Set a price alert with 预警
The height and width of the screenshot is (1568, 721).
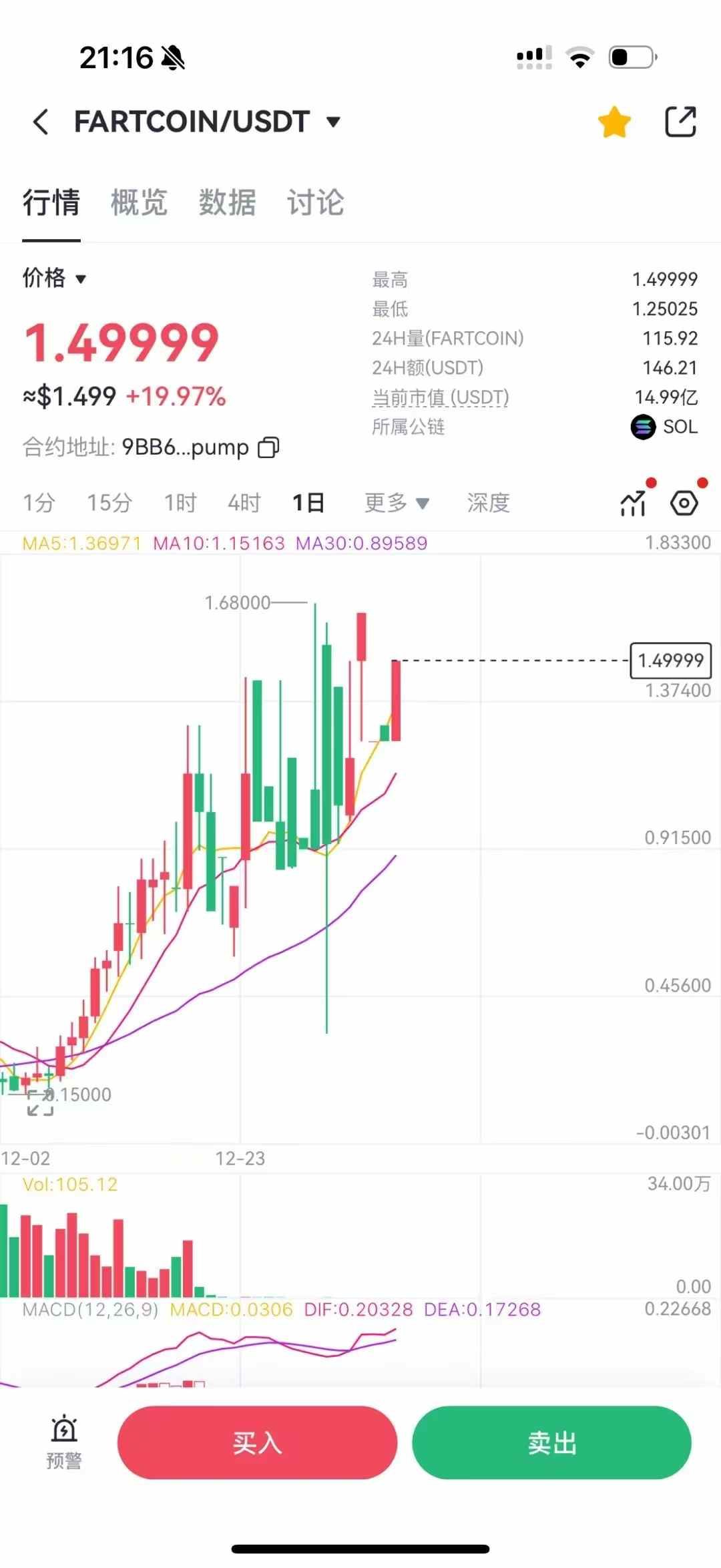coord(64,1443)
